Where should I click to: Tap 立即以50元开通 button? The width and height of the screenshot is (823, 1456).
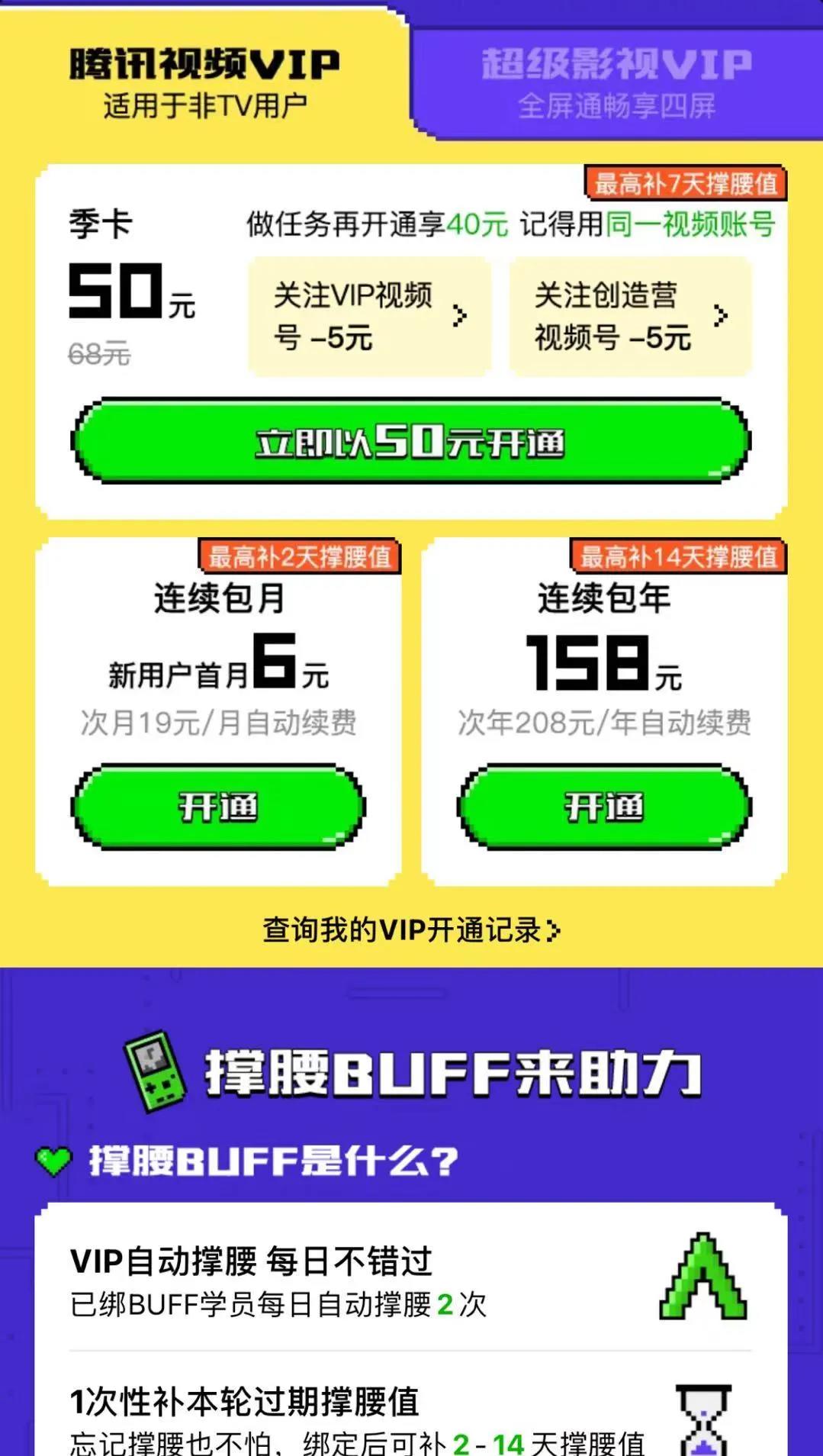point(410,441)
